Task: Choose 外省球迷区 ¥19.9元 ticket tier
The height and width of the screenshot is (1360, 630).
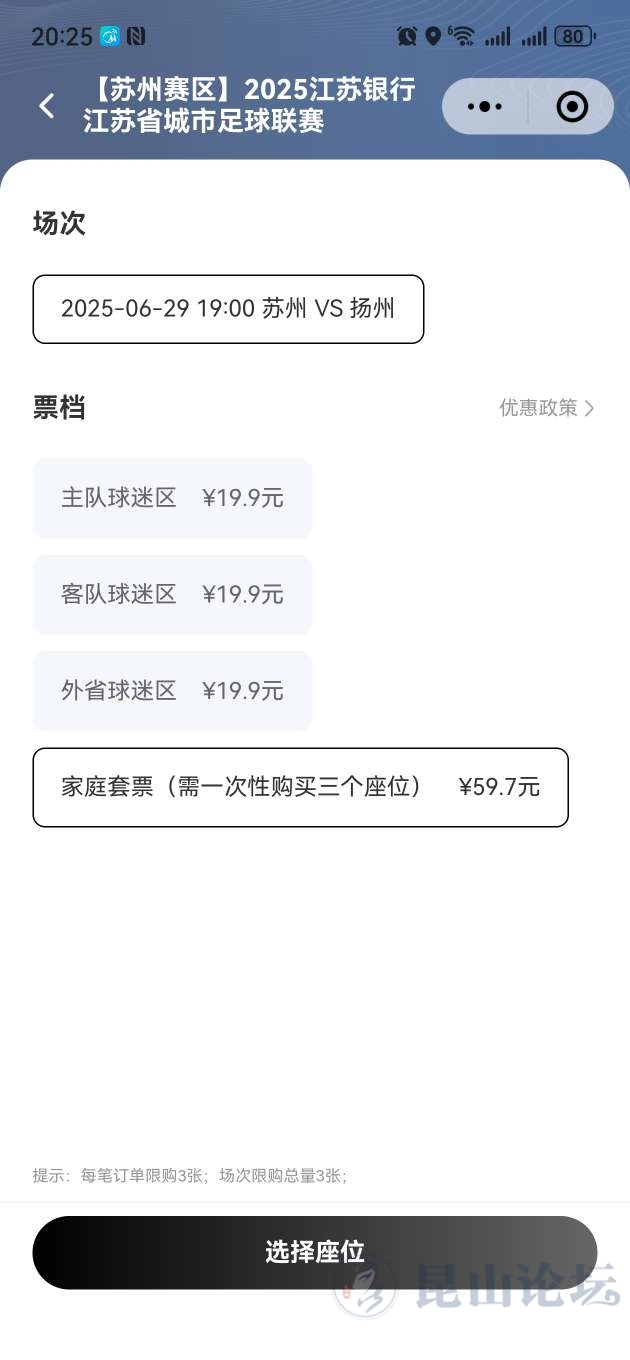Action: tap(172, 691)
